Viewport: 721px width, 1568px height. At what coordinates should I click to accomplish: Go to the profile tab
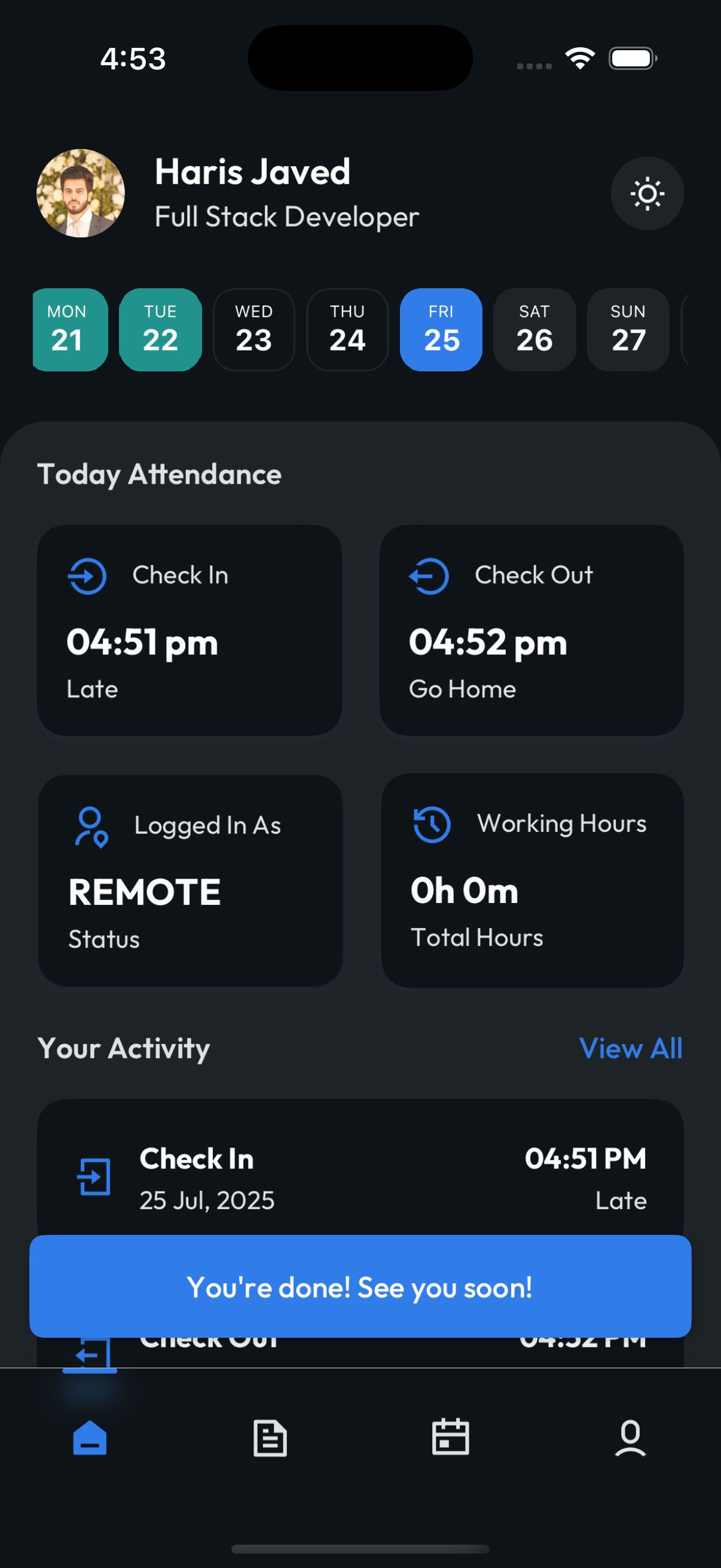point(630,1437)
